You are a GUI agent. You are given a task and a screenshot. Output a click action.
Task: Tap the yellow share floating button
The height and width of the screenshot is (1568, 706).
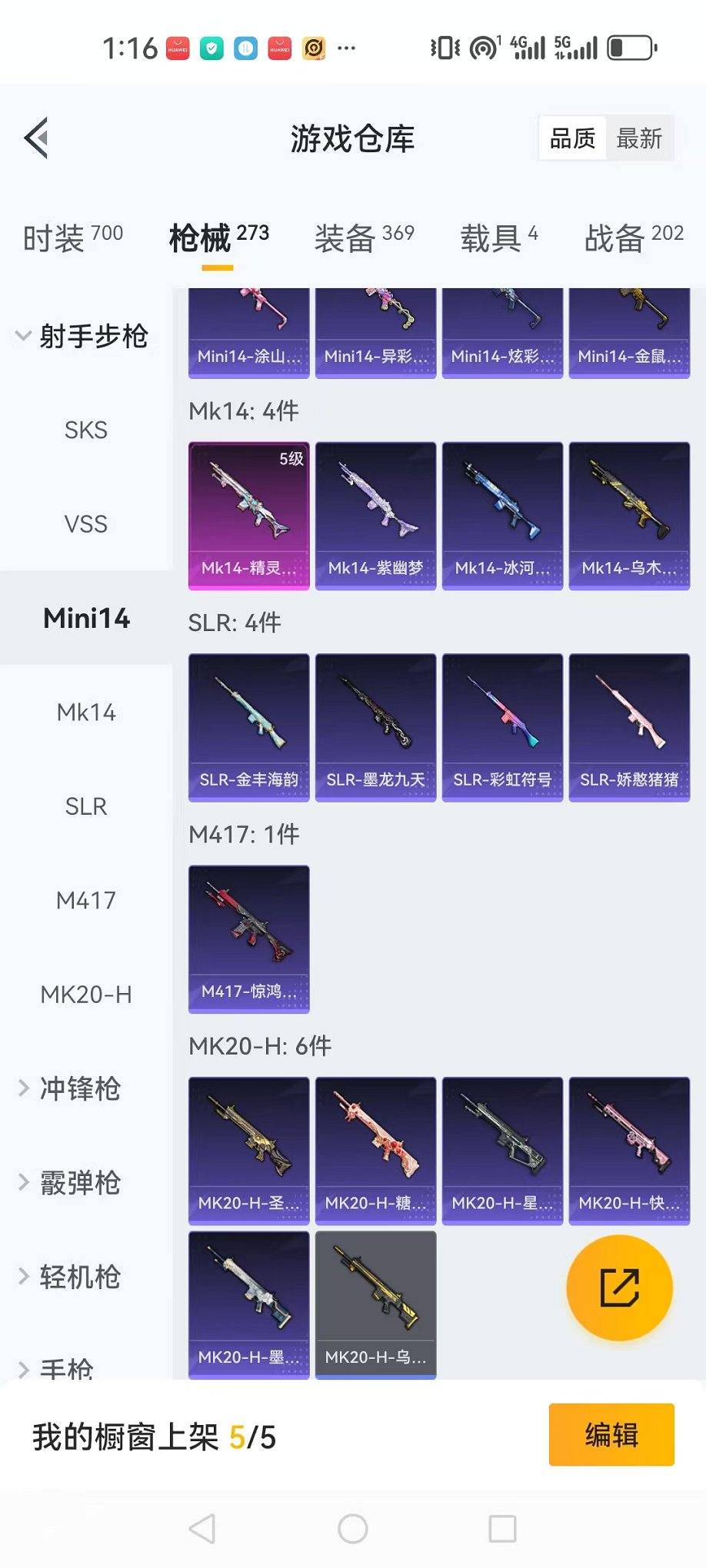[619, 1287]
